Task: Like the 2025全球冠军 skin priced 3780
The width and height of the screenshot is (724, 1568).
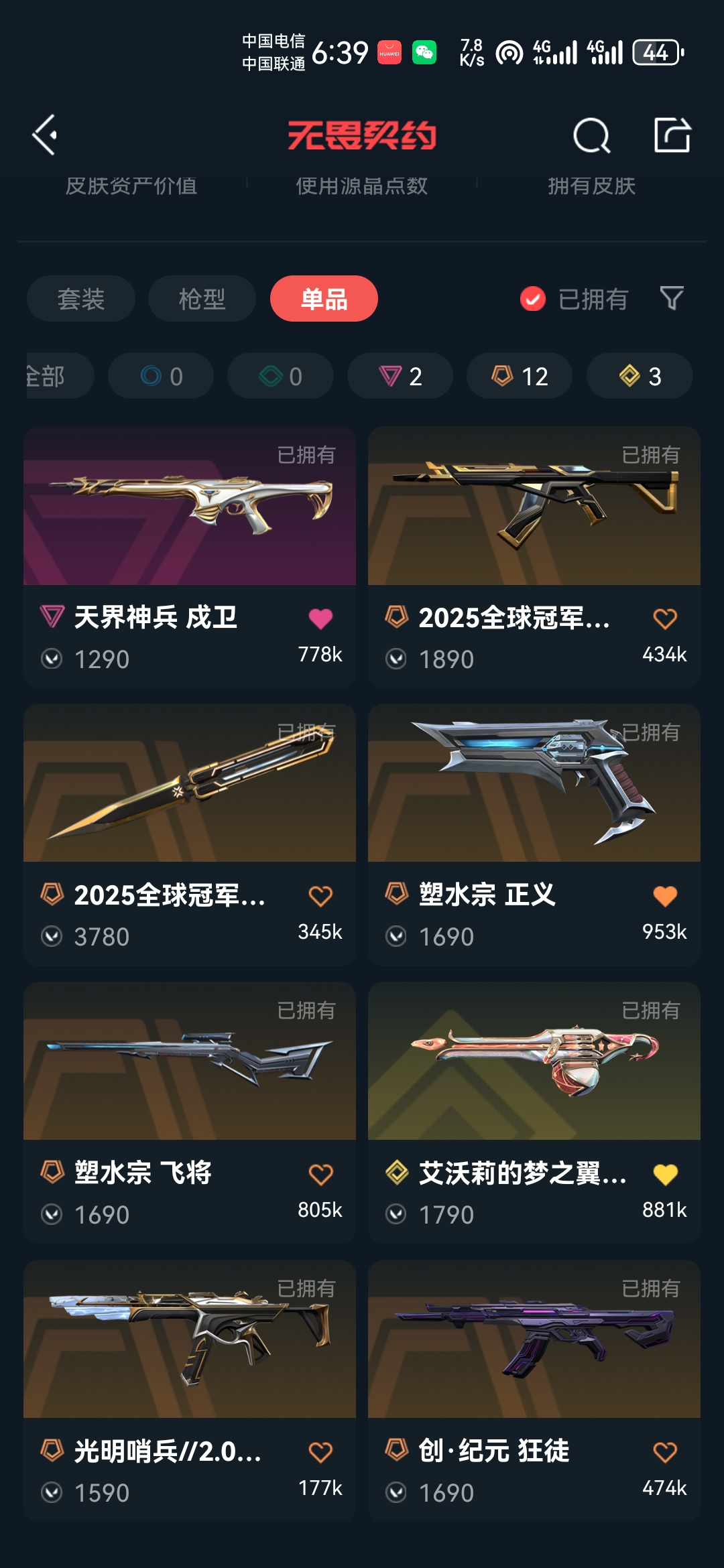Action: click(x=320, y=896)
